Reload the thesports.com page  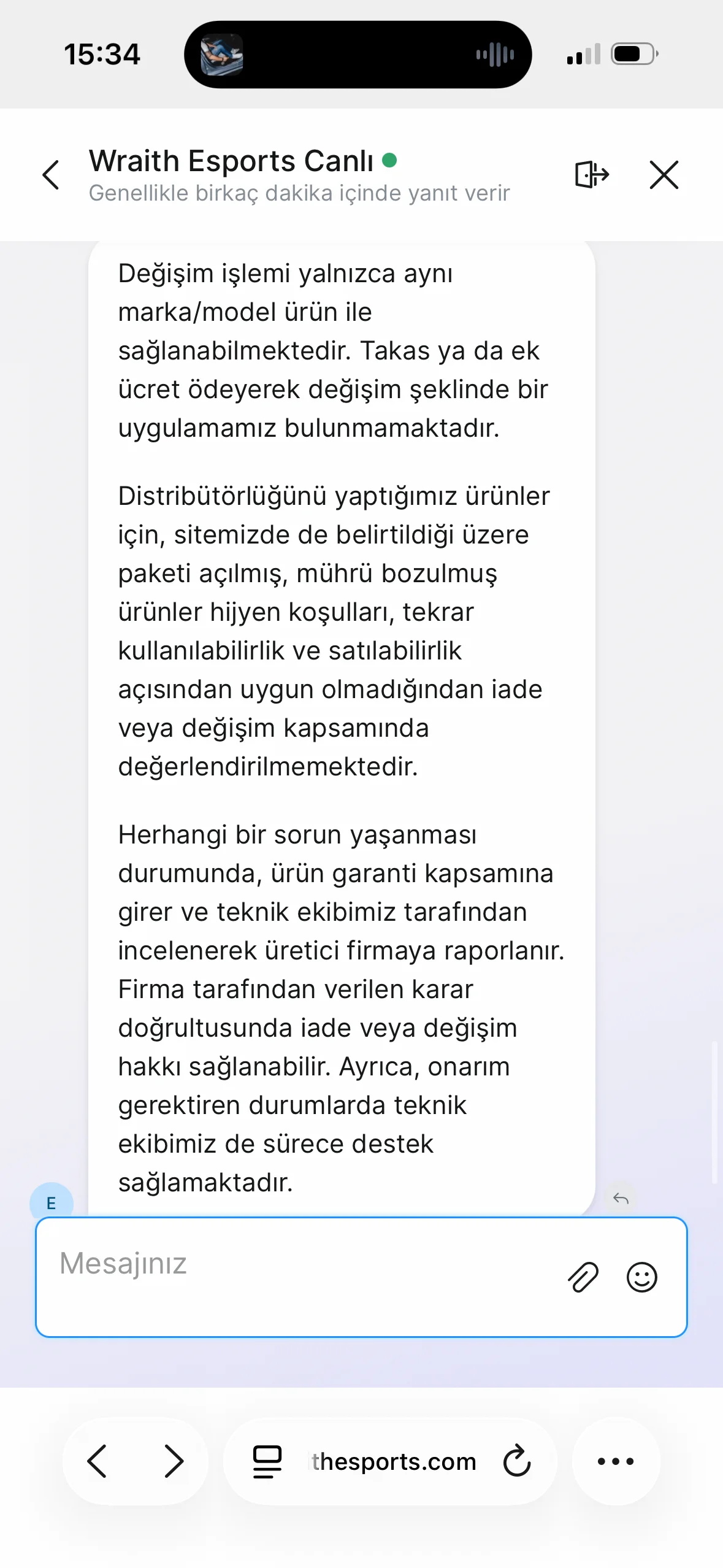(517, 1461)
